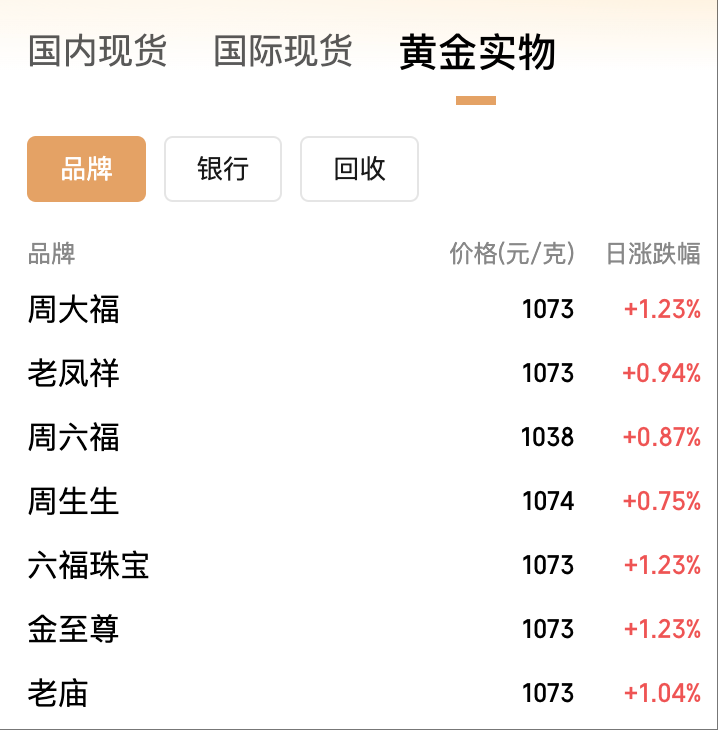This screenshot has height=730, width=718.
Task: Switch to the 国内现货 tab
Action: tap(97, 51)
